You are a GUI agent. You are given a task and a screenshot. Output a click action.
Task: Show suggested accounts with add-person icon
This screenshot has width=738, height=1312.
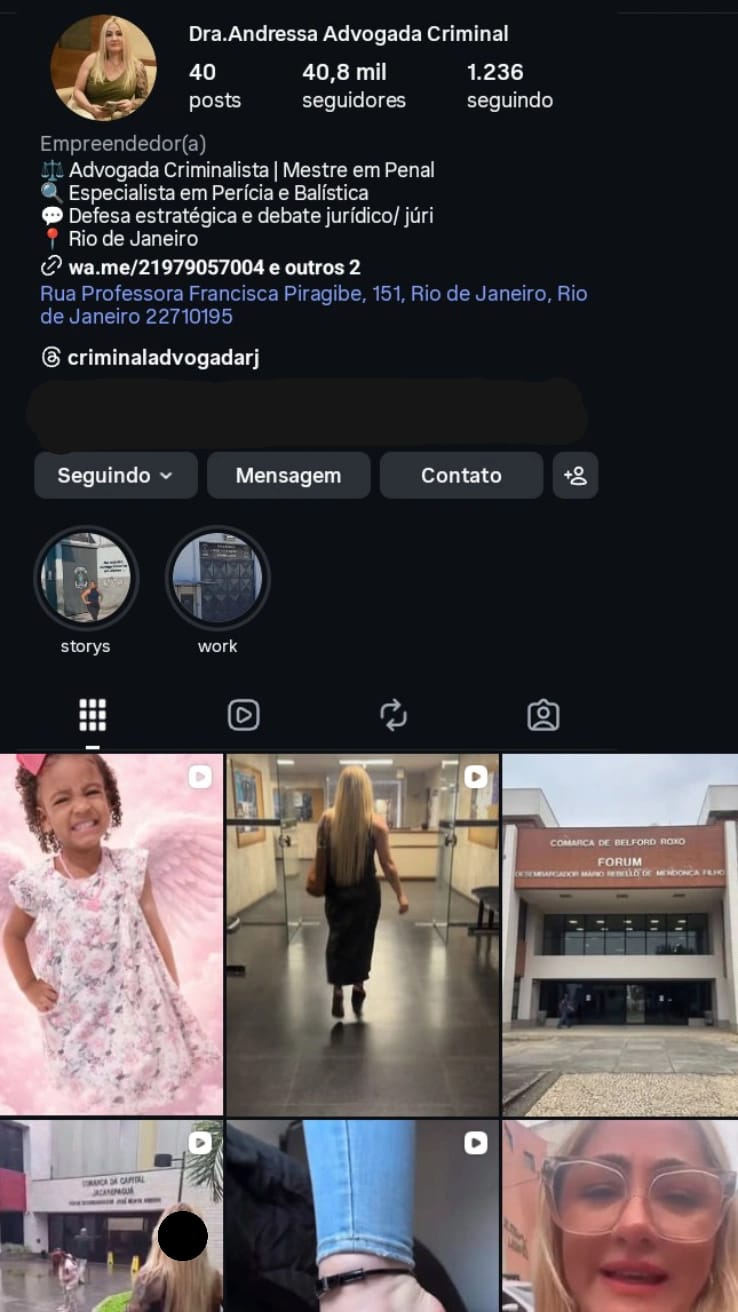(x=575, y=475)
